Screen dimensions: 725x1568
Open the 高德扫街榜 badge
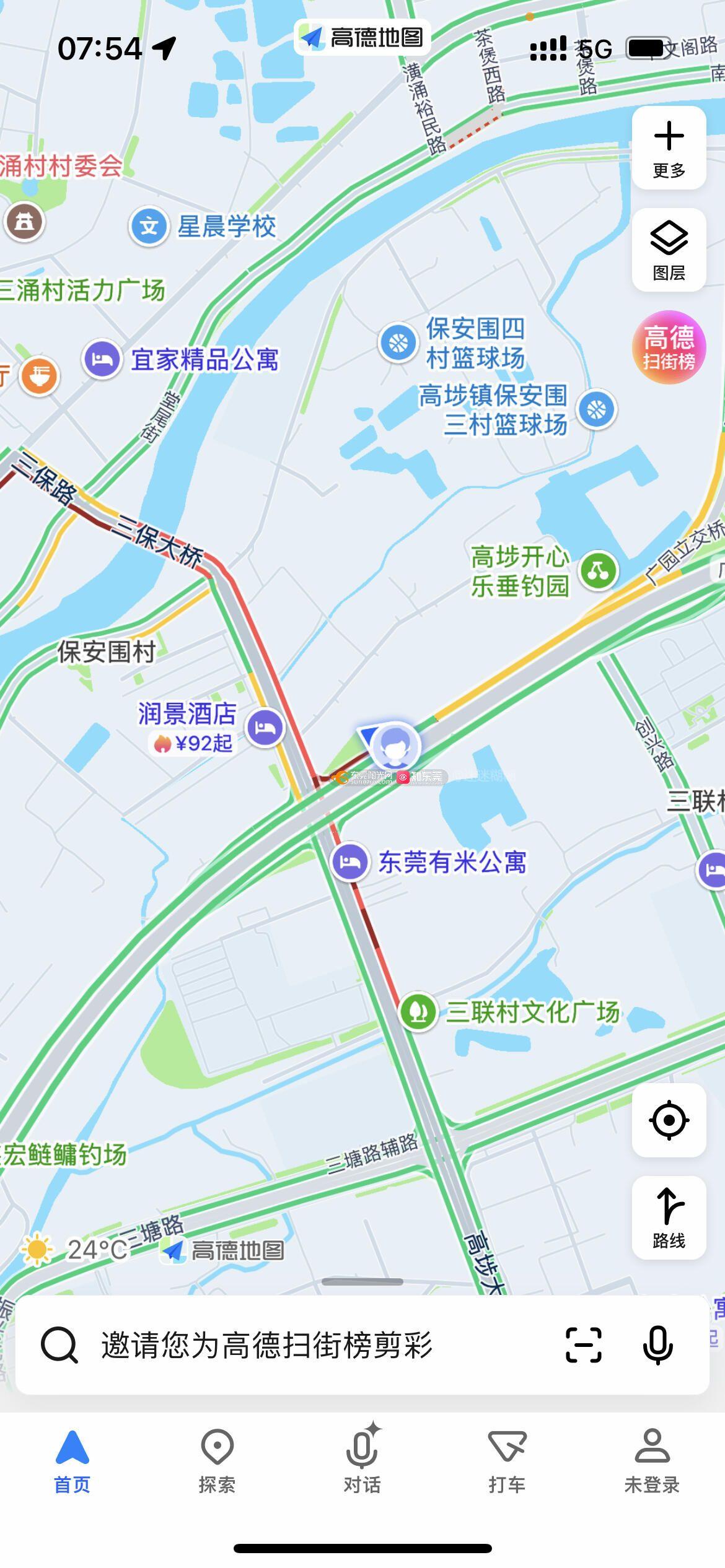(x=669, y=347)
